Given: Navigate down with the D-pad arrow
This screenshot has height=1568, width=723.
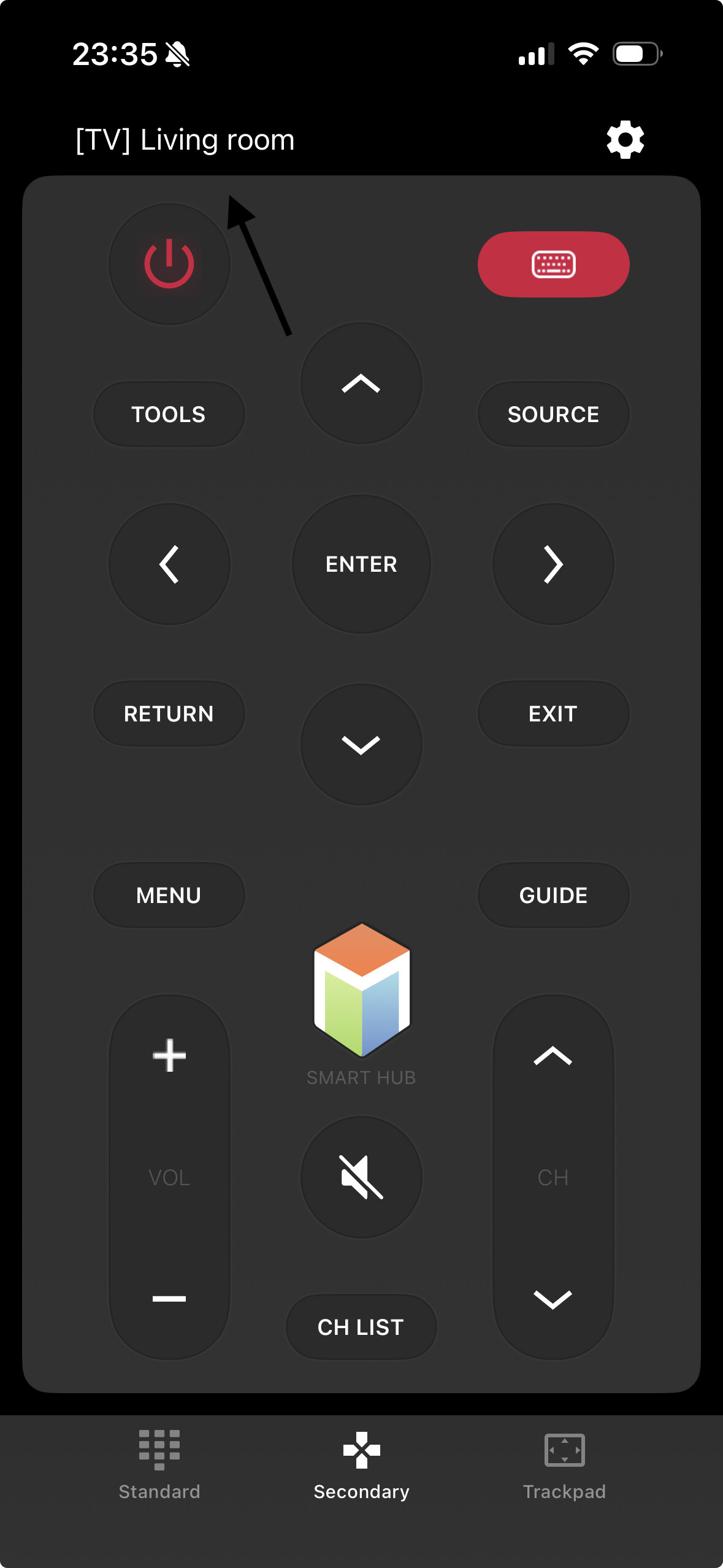Looking at the screenshot, I should point(361,744).
